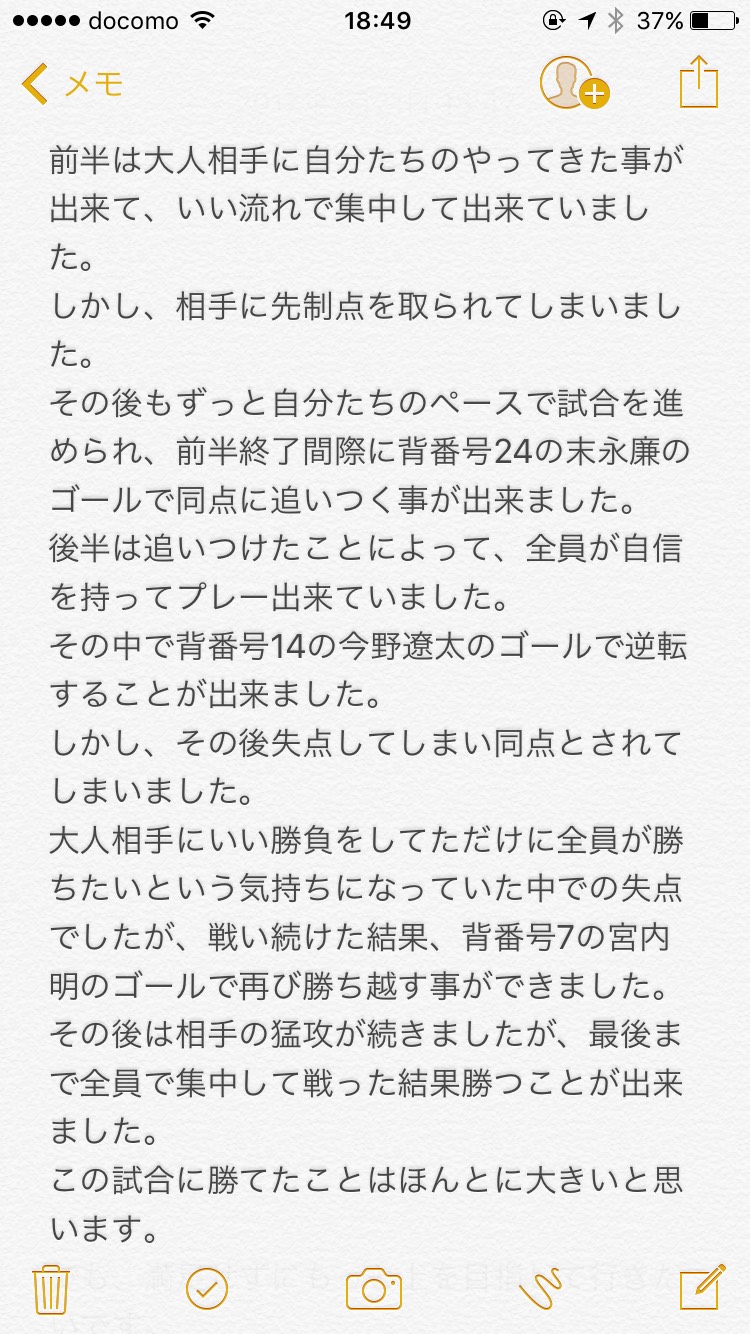Go back to the メモ list

[72, 84]
